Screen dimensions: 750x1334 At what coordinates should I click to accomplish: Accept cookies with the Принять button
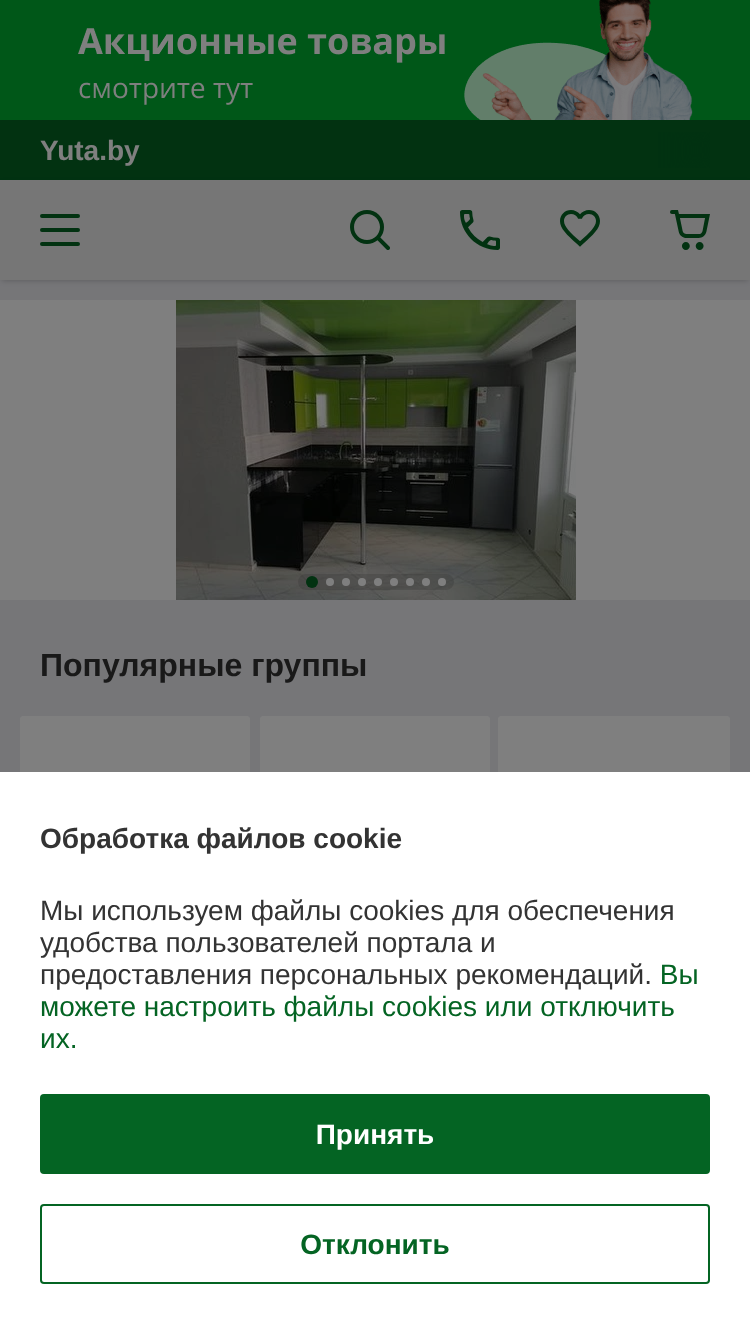pos(375,1134)
